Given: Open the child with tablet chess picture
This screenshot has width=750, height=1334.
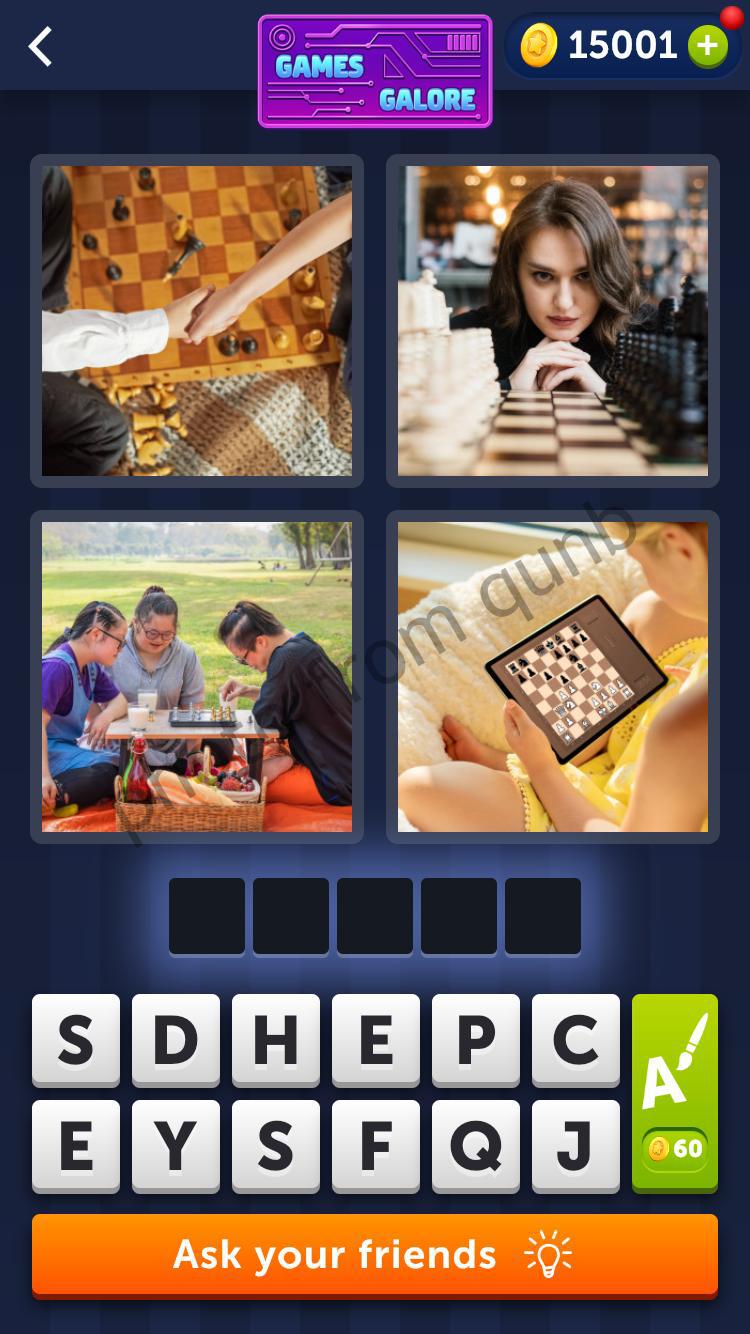Looking at the screenshot, I should pyautogui.click(x=553, y=677).
